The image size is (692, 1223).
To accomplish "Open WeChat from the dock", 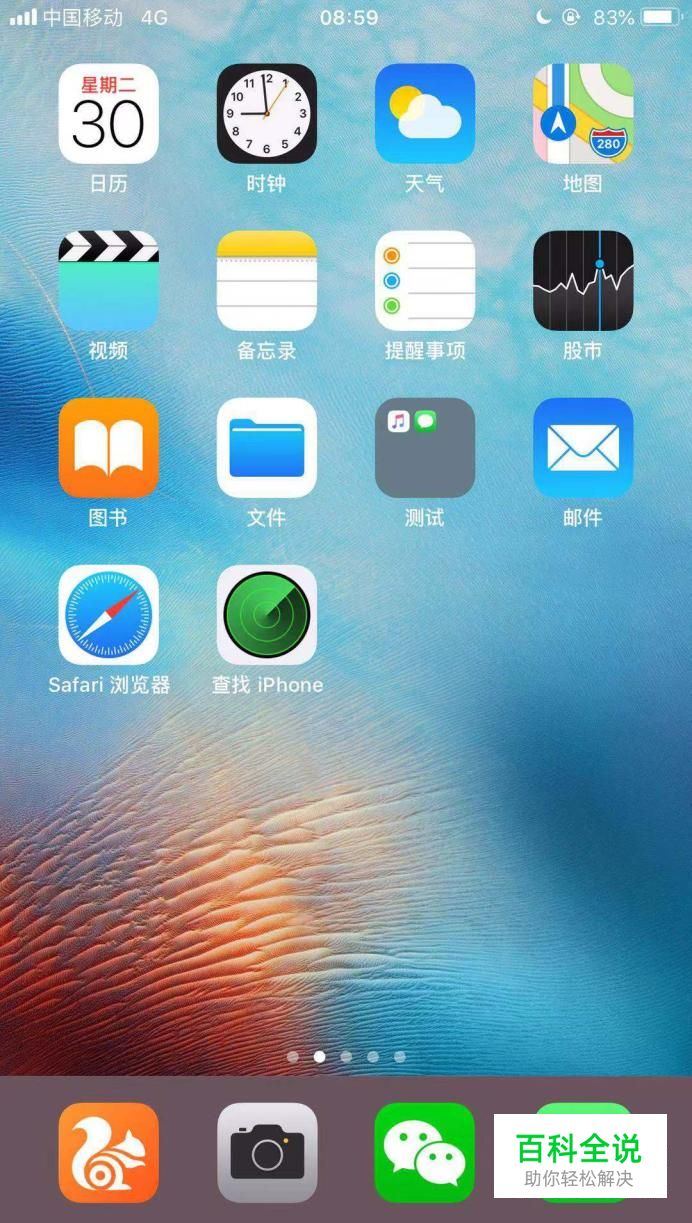I will [424, 1153].
